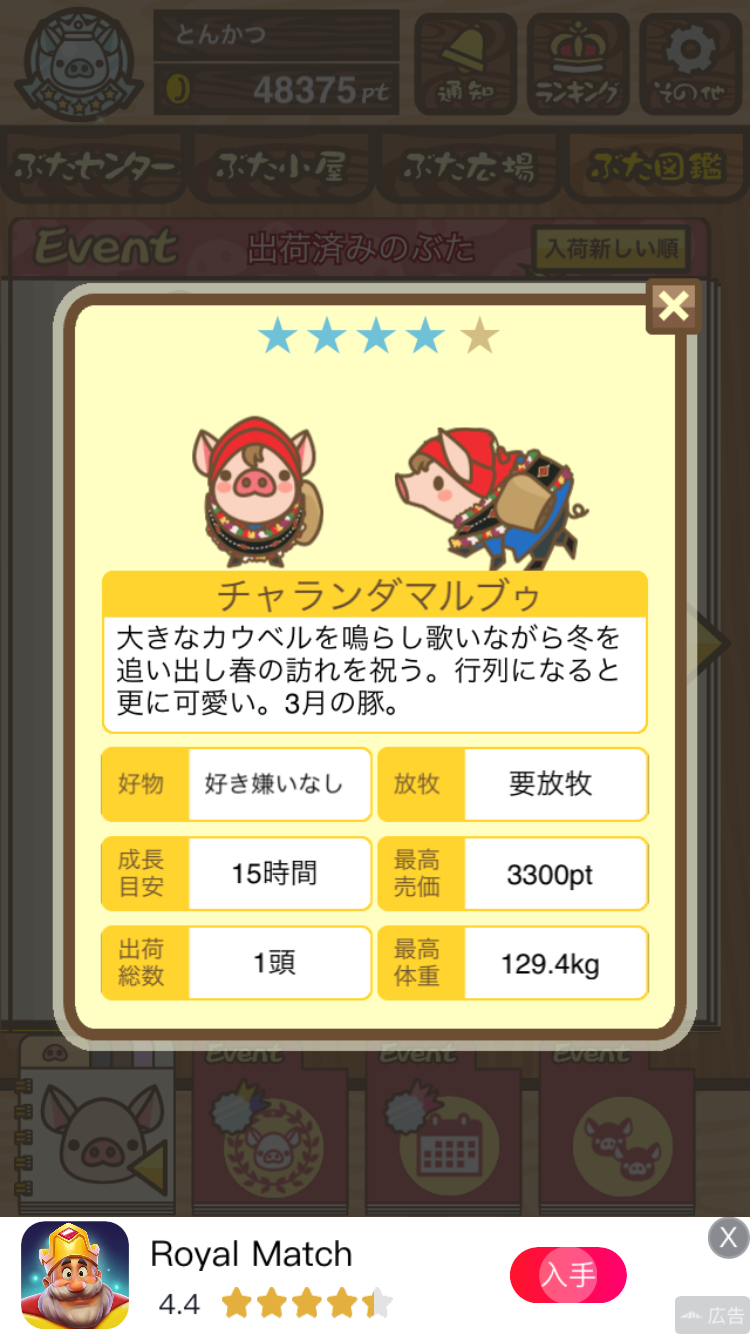The width and height of the screenshot is (750, 1334).
Task: Install Royal Match via 入手 button
Action: (x=568, y=1275)
